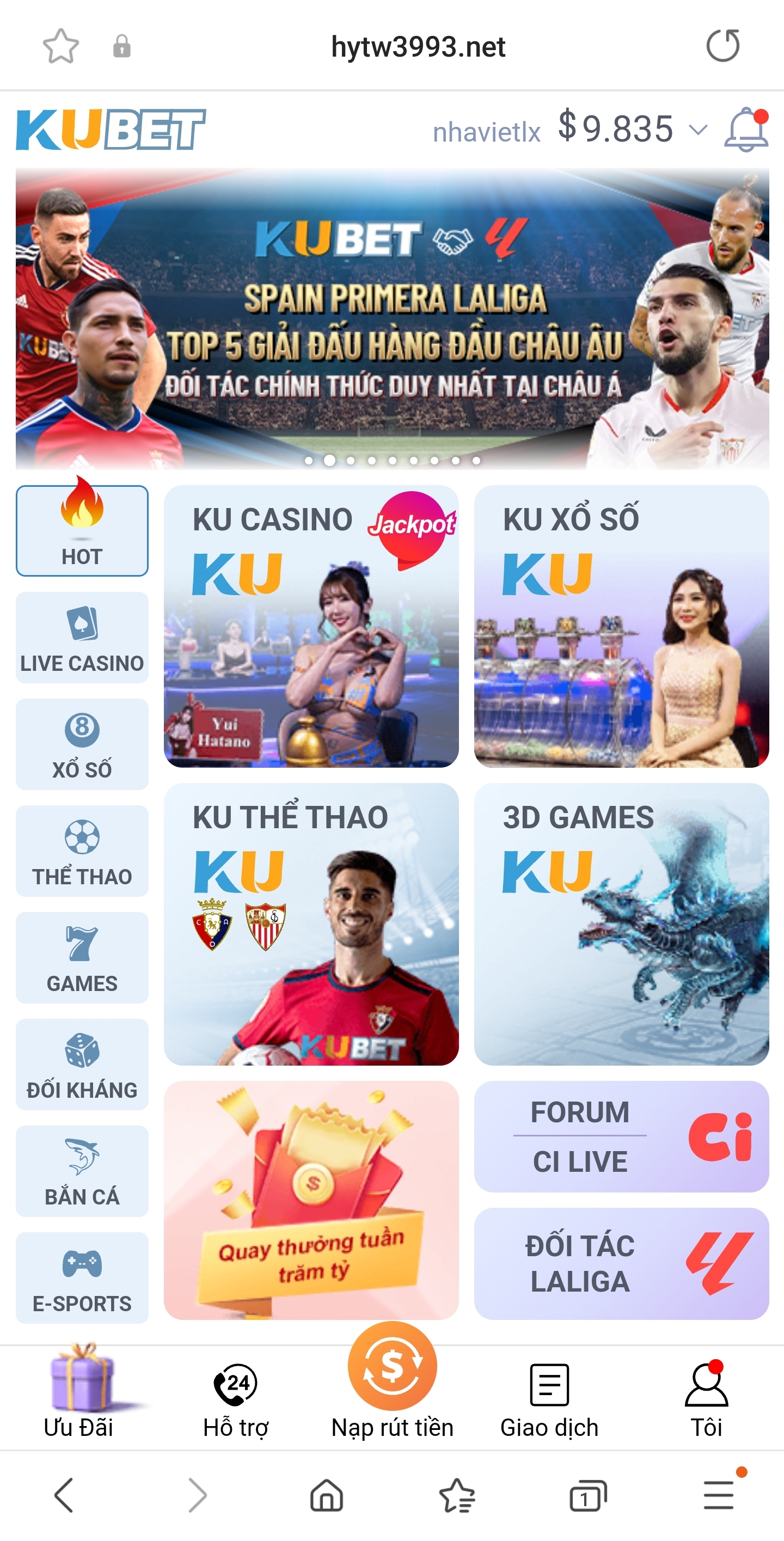Switch to the THỂ THAO category
Image resolution: width=784 pixels, height=1541 pixels.
(x=82, y=851)
